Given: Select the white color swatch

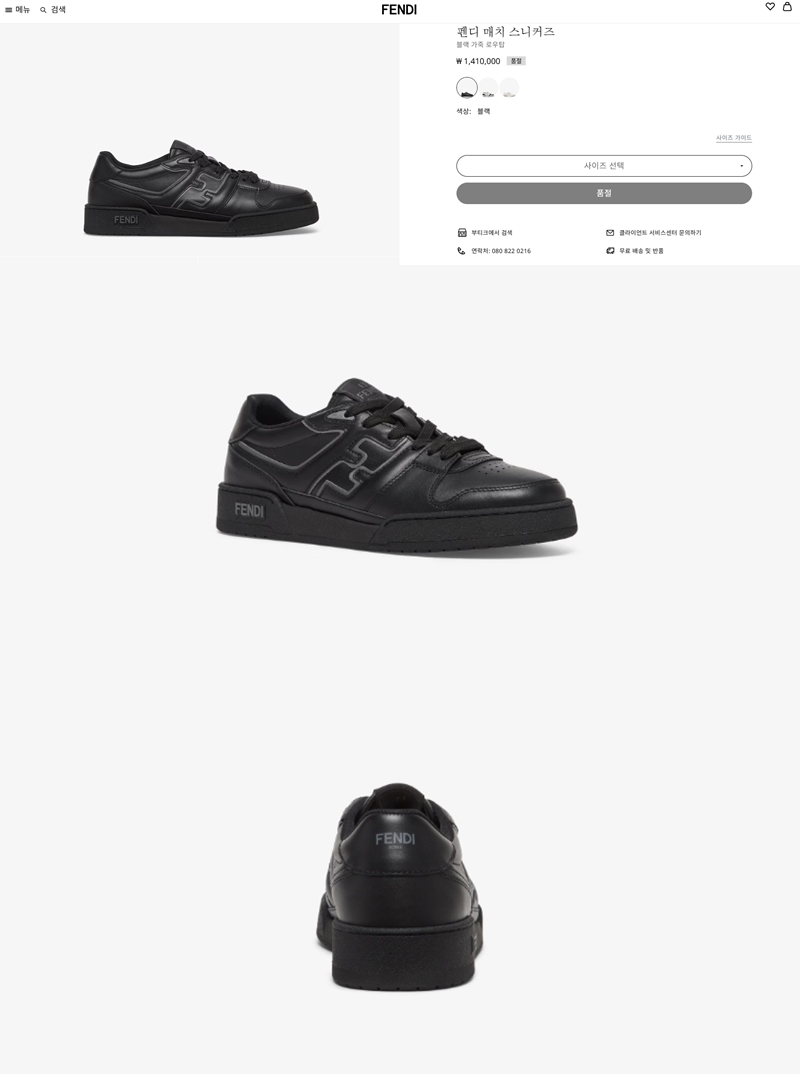Looking at the screenshot, I should [509, 88].
